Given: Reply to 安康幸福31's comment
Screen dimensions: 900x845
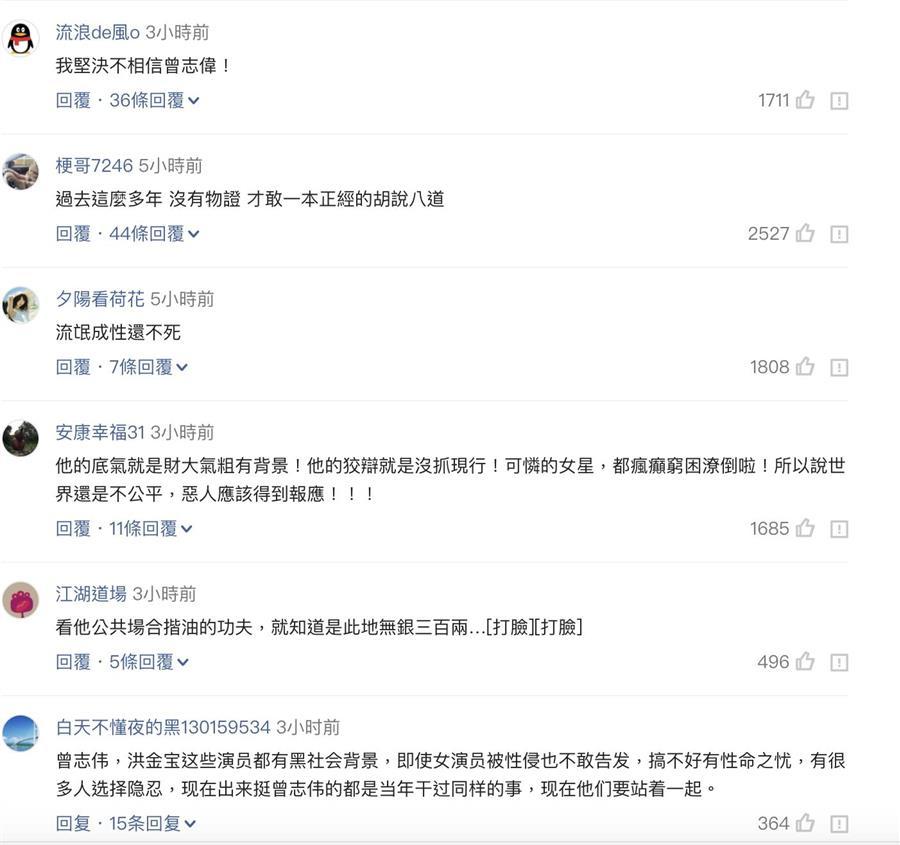Looking at the screenshot, I should coord(73,528).
